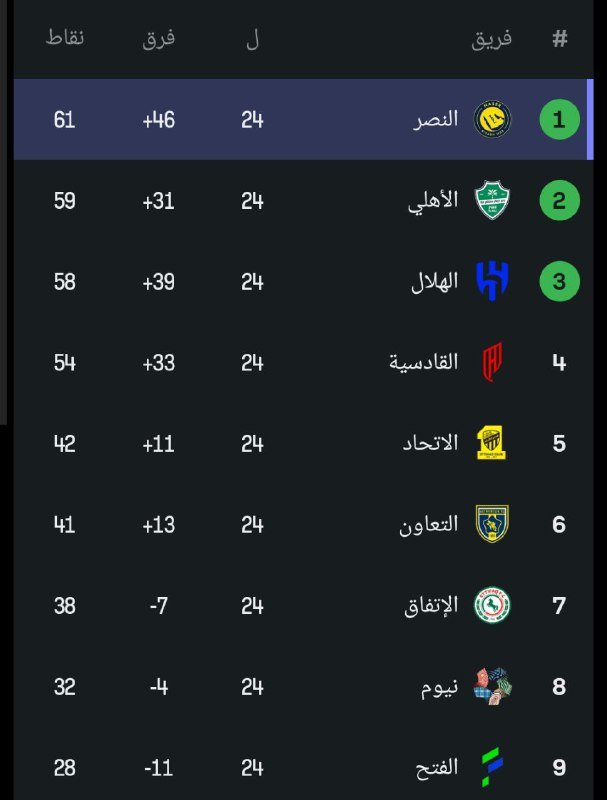
Task: Select the الإتفاق team row
Action: [x=431, y=606]
